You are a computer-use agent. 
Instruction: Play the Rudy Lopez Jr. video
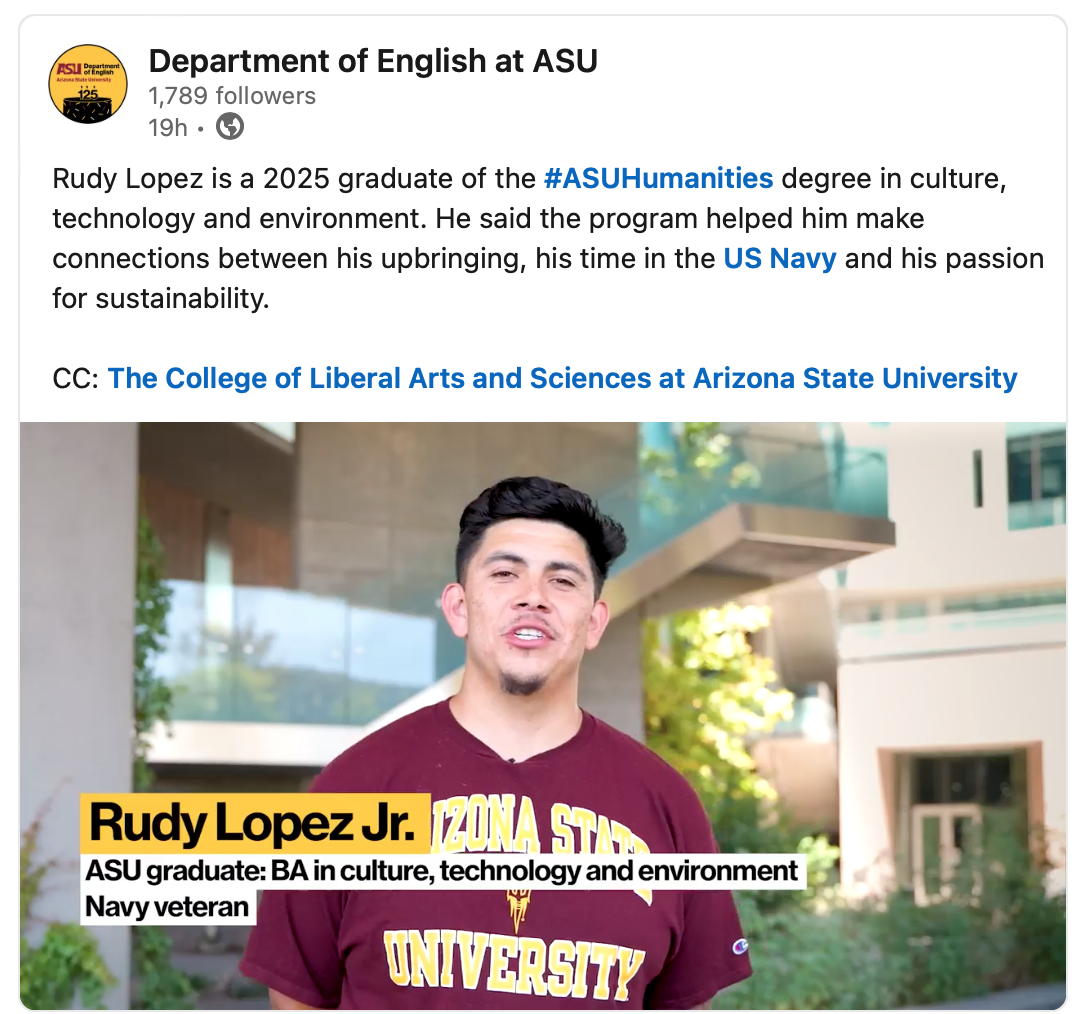pyautogui.click(x=542, y=715)
